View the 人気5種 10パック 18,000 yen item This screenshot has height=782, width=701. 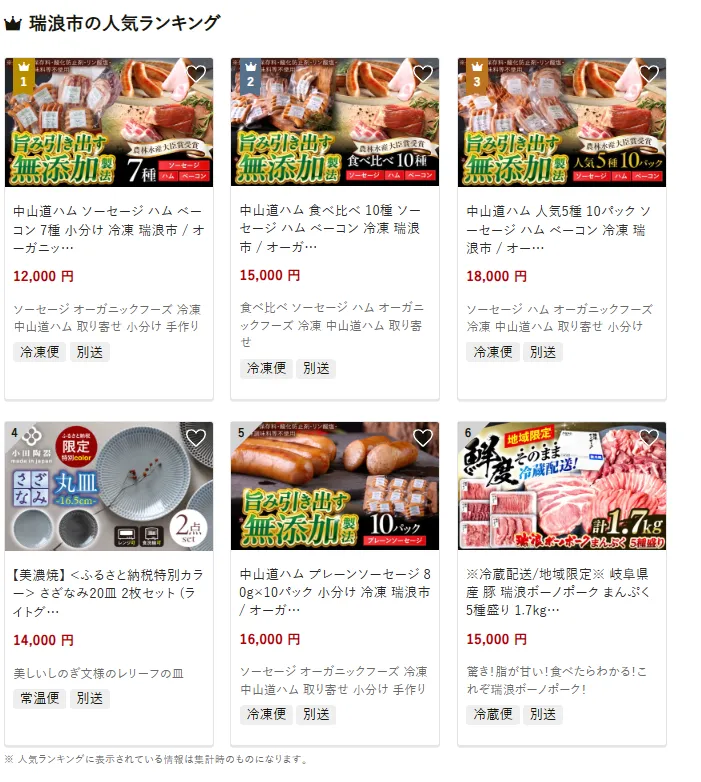(x=561, y=229)
